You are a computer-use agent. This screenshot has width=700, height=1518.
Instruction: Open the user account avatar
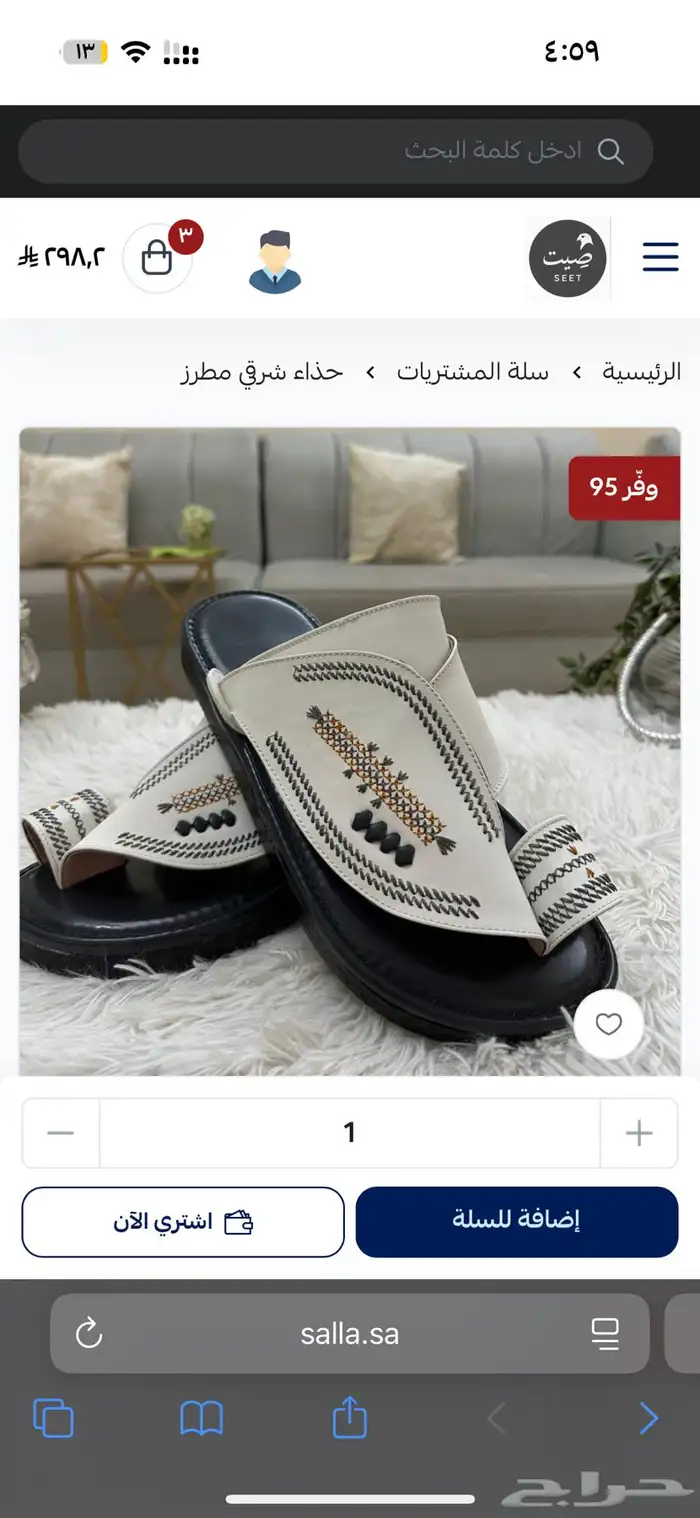[275, 262]
